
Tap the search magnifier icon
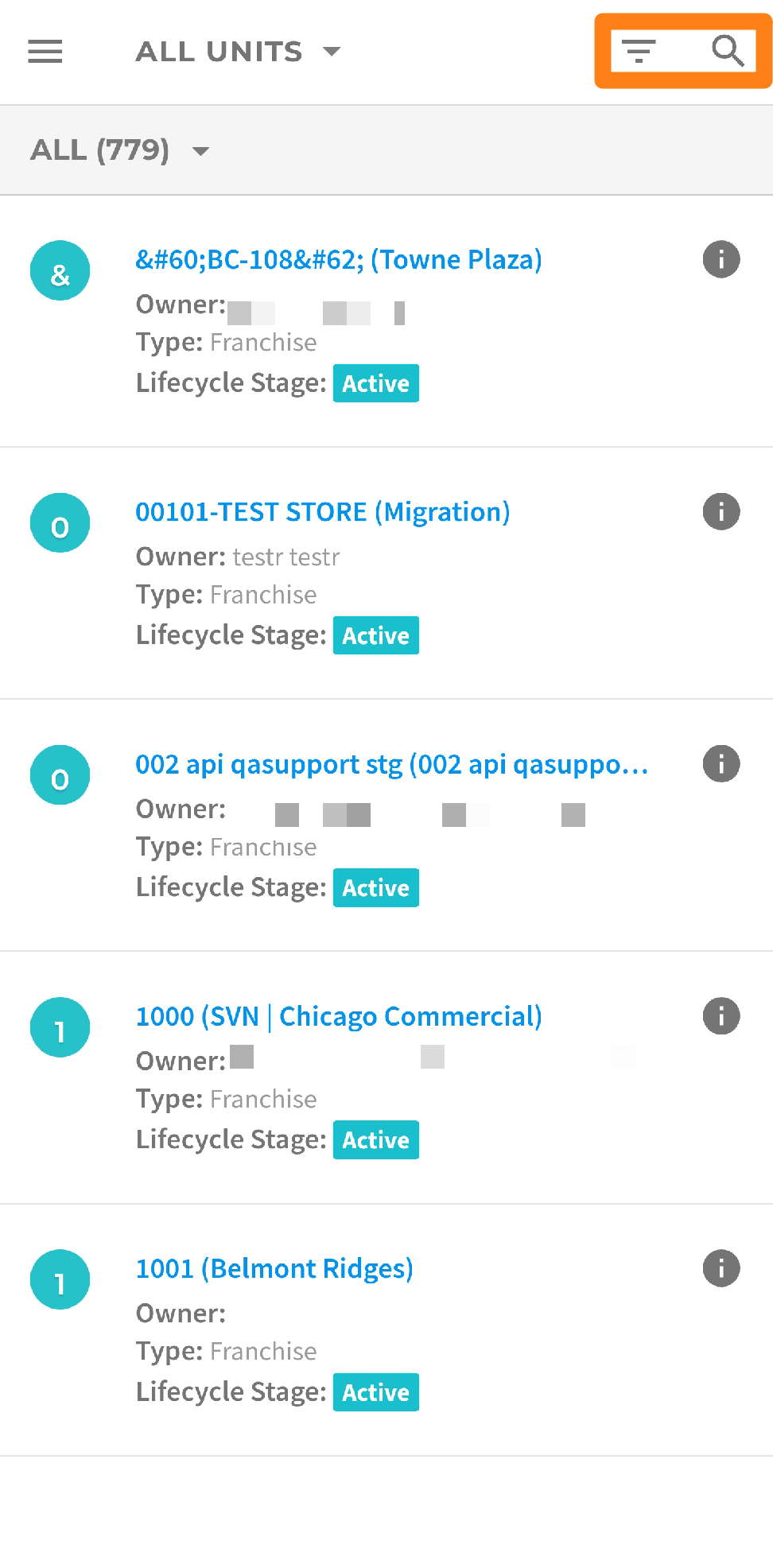point(728,51)
